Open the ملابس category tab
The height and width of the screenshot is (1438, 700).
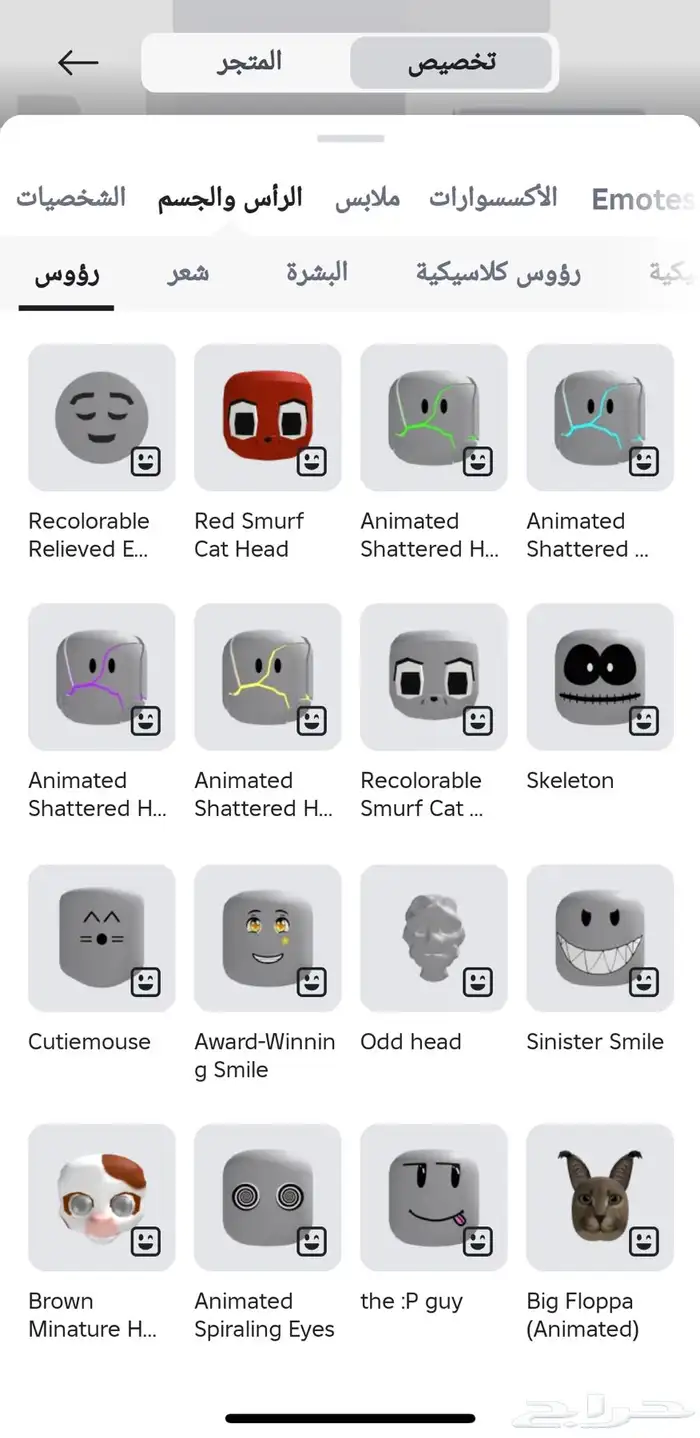tap(367, 197)
